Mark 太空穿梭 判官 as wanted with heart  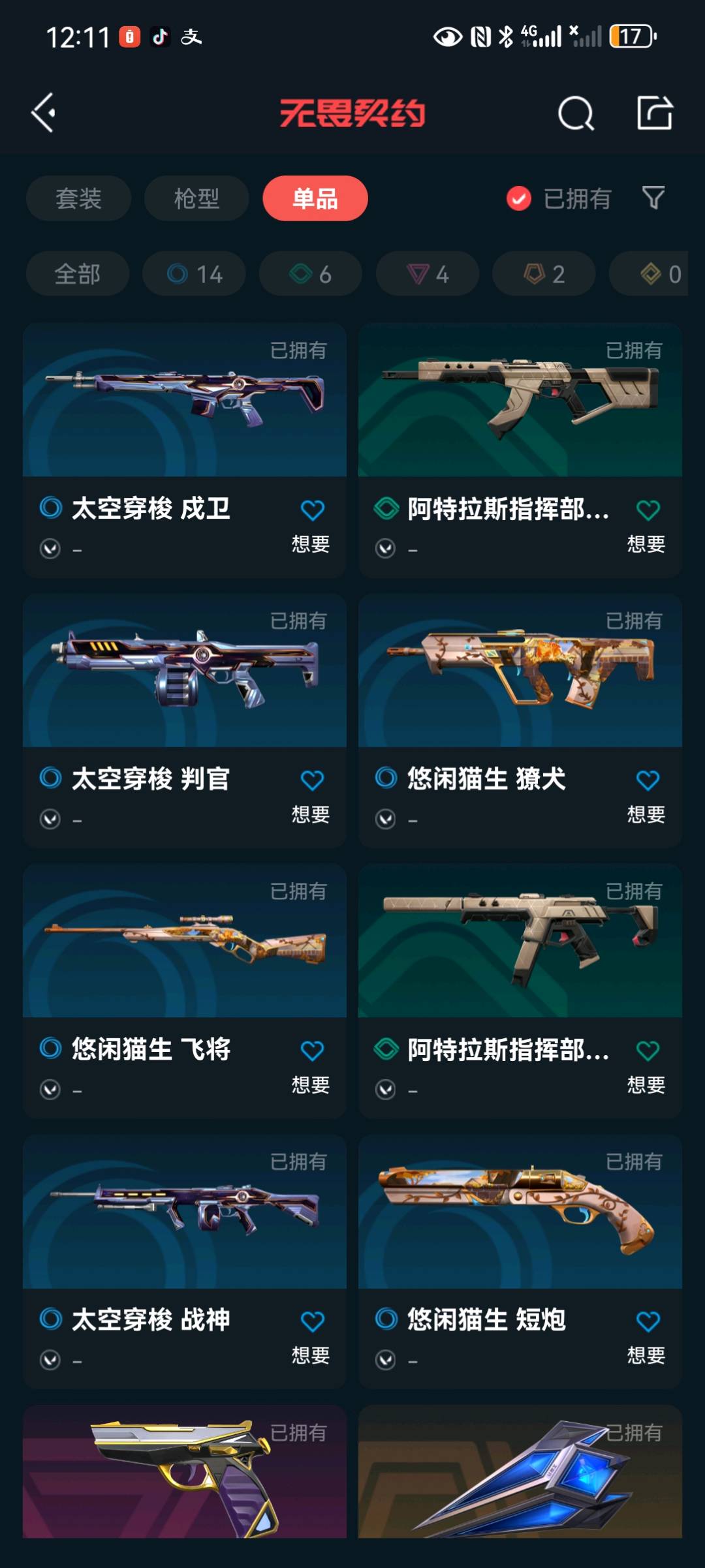click(312, 780)
